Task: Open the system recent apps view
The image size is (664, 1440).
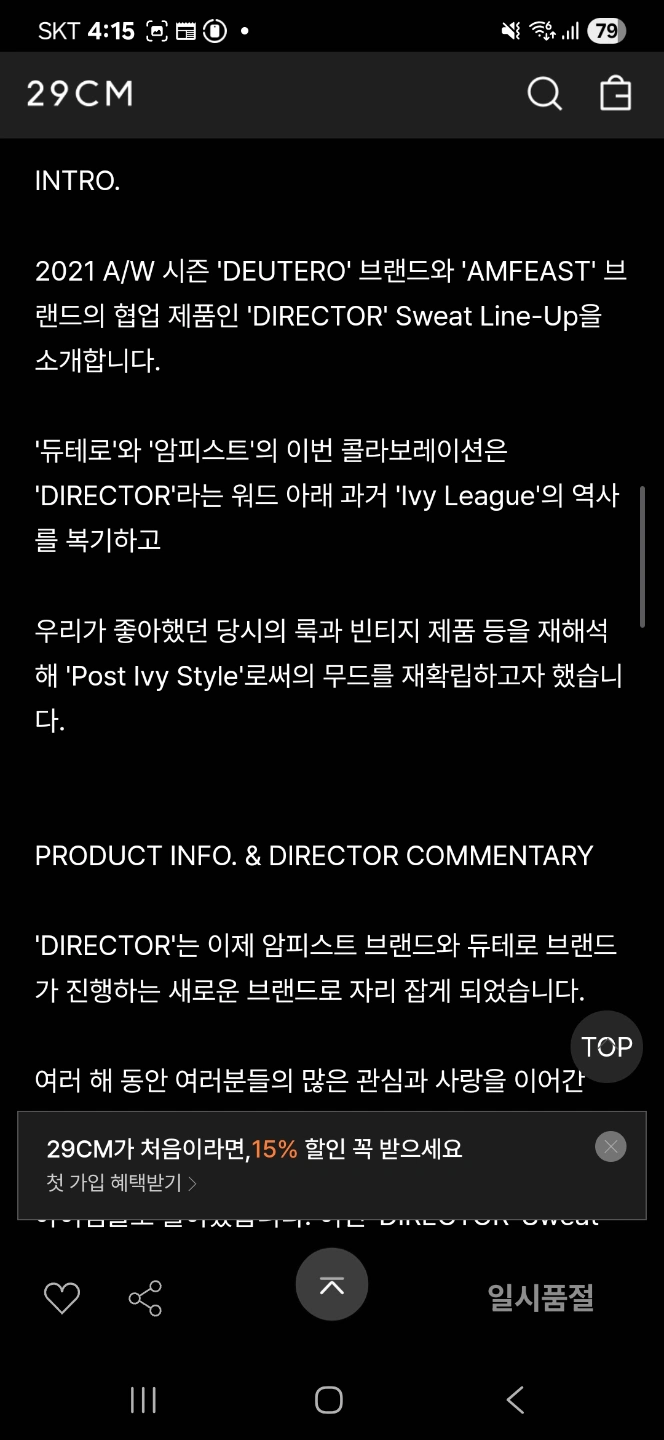Action: pos(144,1399)
